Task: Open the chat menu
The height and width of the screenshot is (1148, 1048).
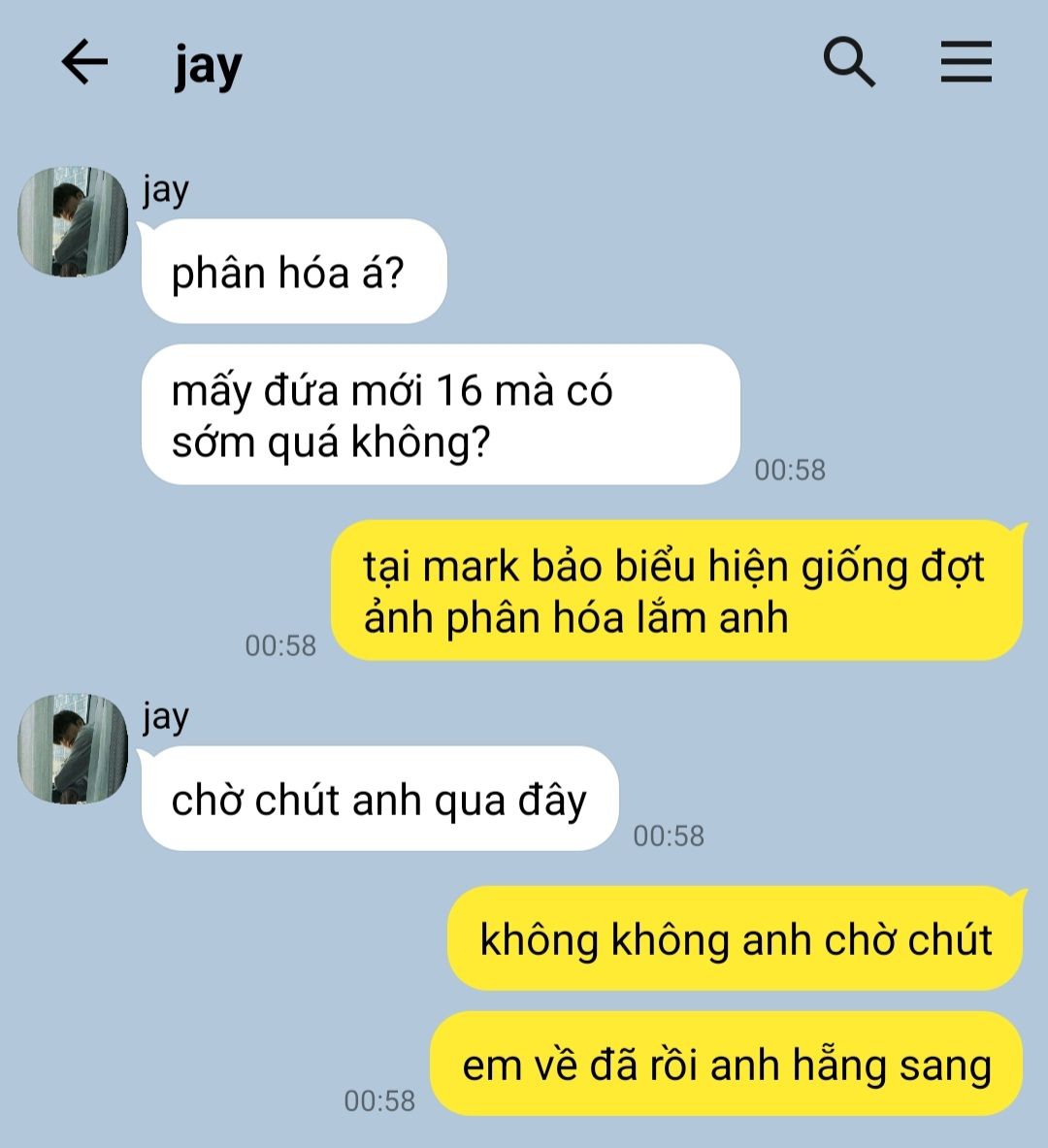Action: 966,63
